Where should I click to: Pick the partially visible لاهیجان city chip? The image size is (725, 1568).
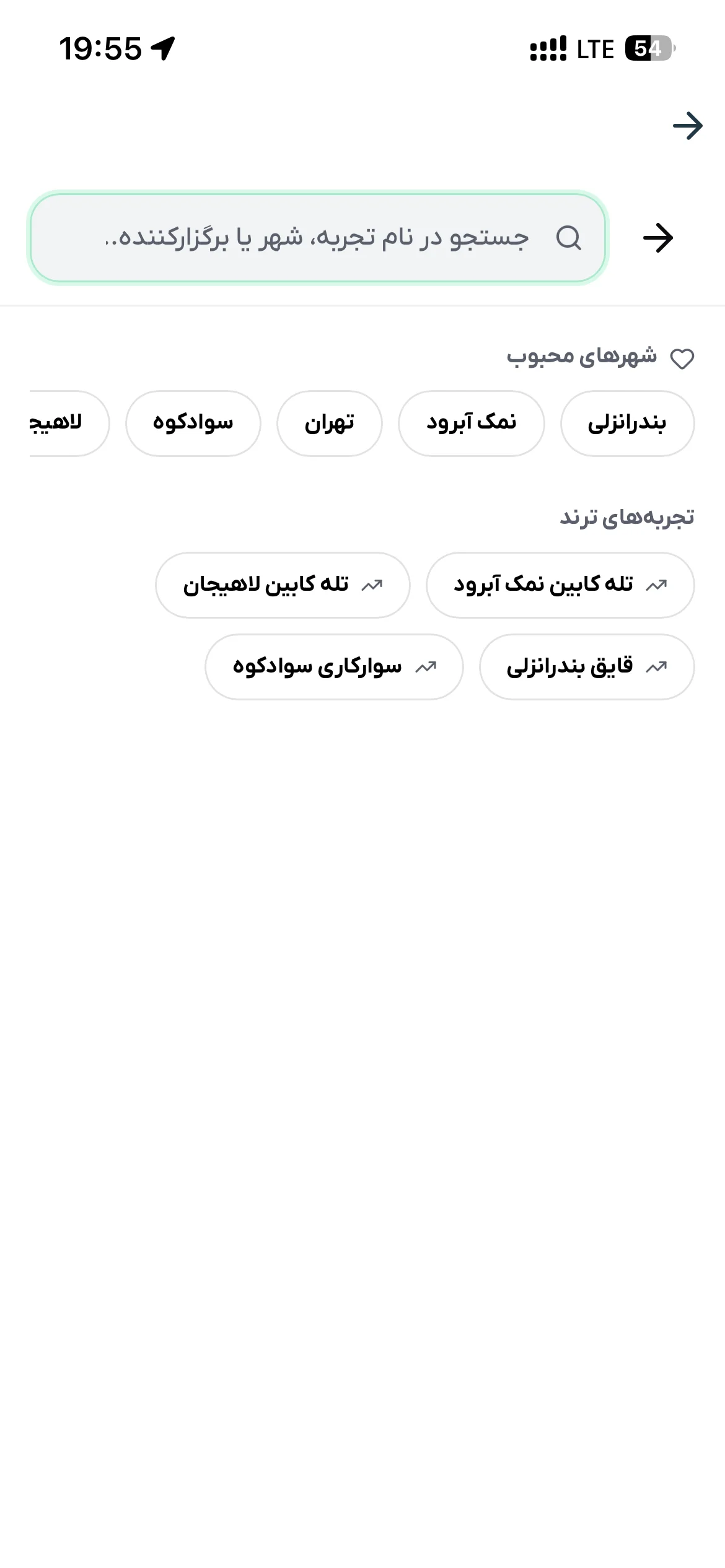click(x=68, y=424)
